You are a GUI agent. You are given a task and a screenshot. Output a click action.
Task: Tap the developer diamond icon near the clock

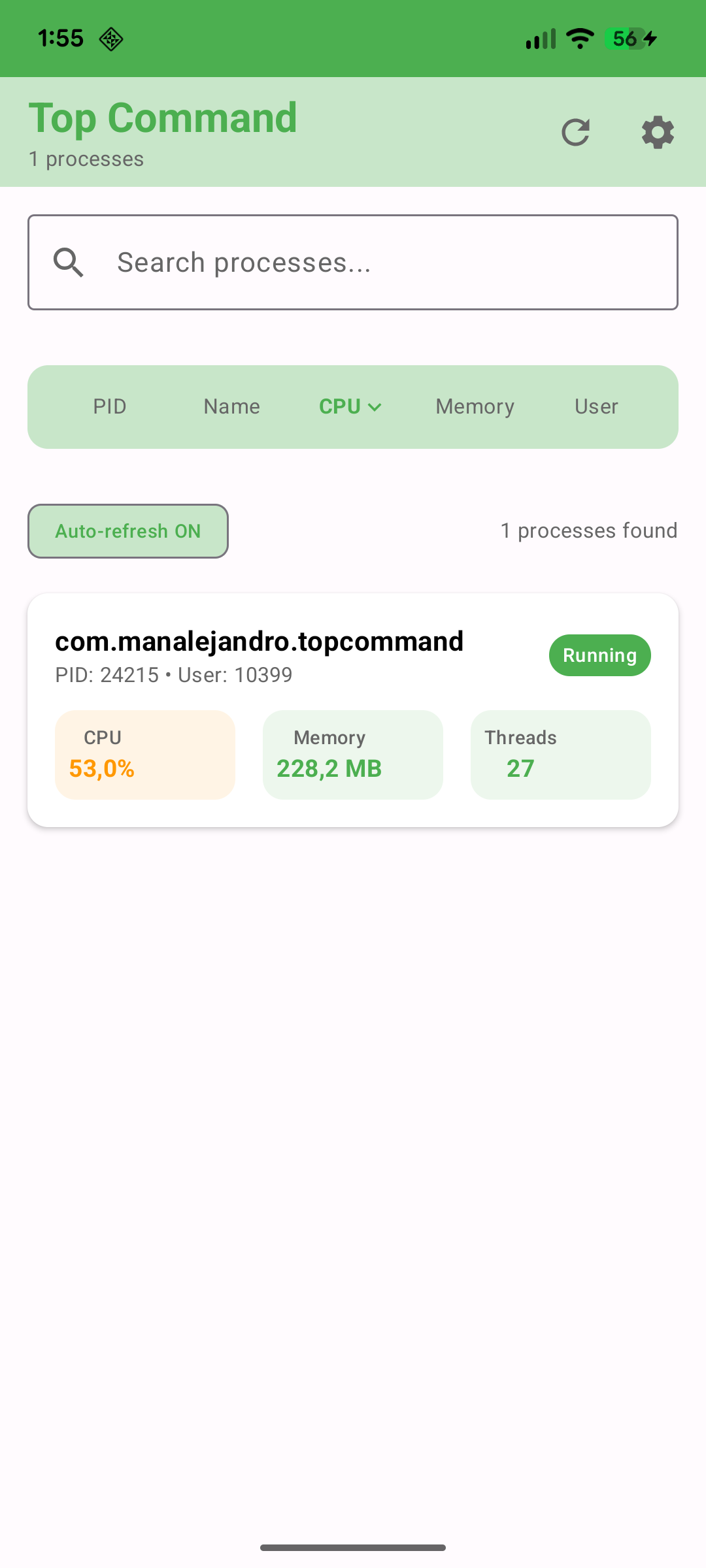(110, 39)
